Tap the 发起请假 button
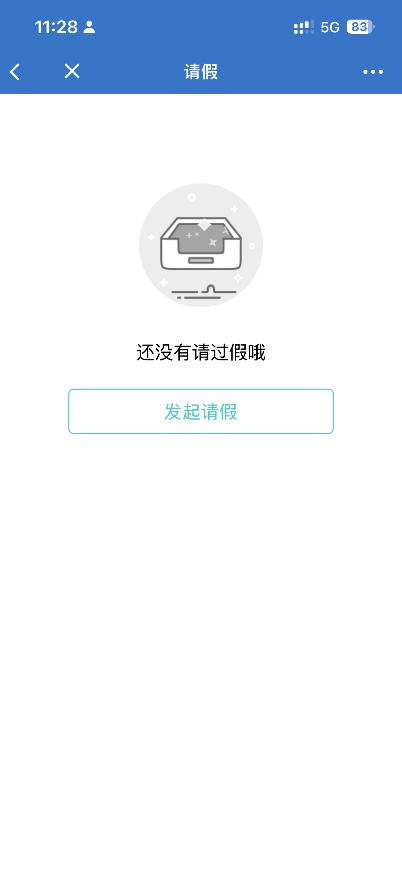 click(201, 411)
